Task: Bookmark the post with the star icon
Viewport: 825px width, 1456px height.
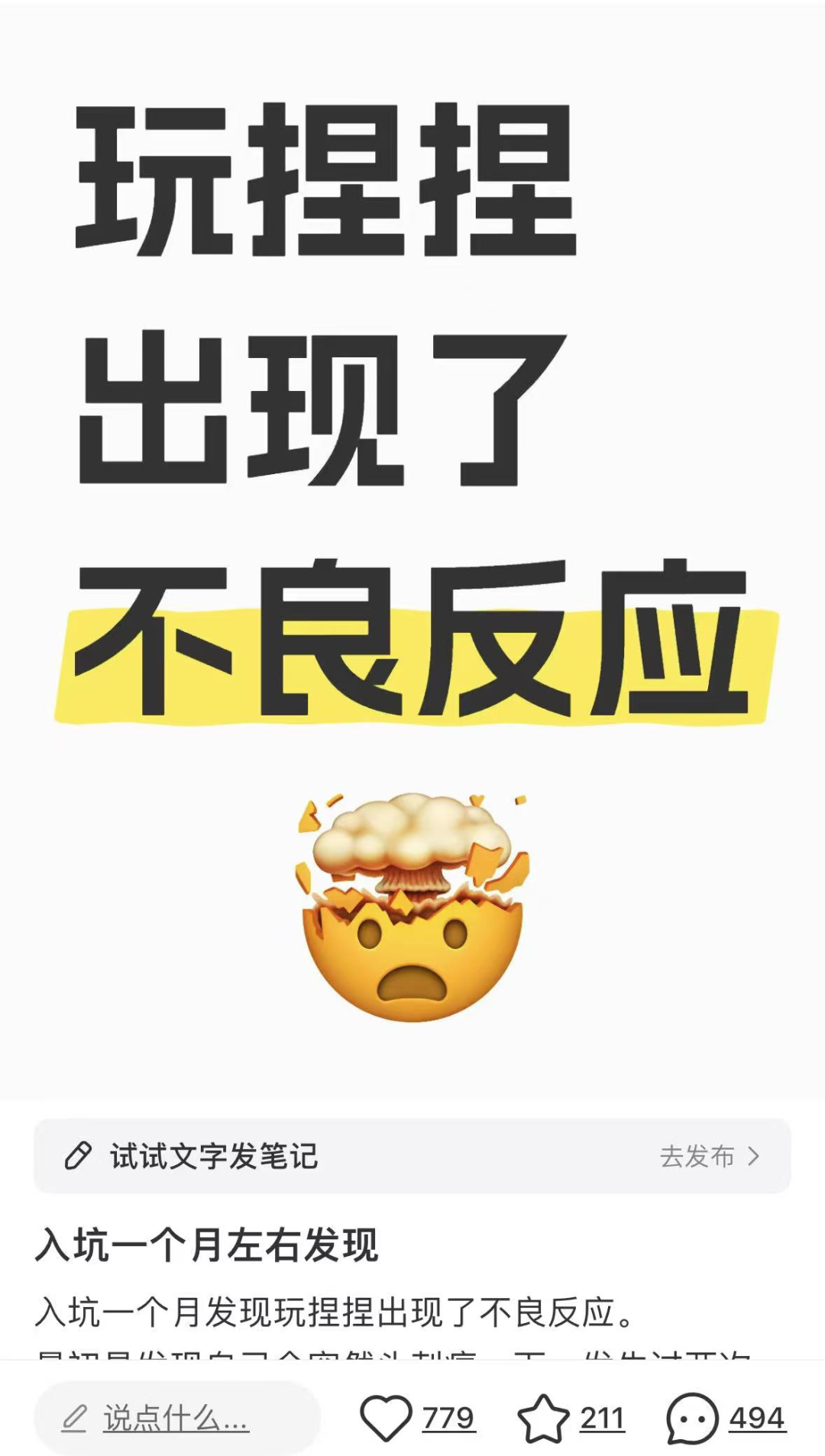Action: pyautogui.click(x=543, y=1418)
